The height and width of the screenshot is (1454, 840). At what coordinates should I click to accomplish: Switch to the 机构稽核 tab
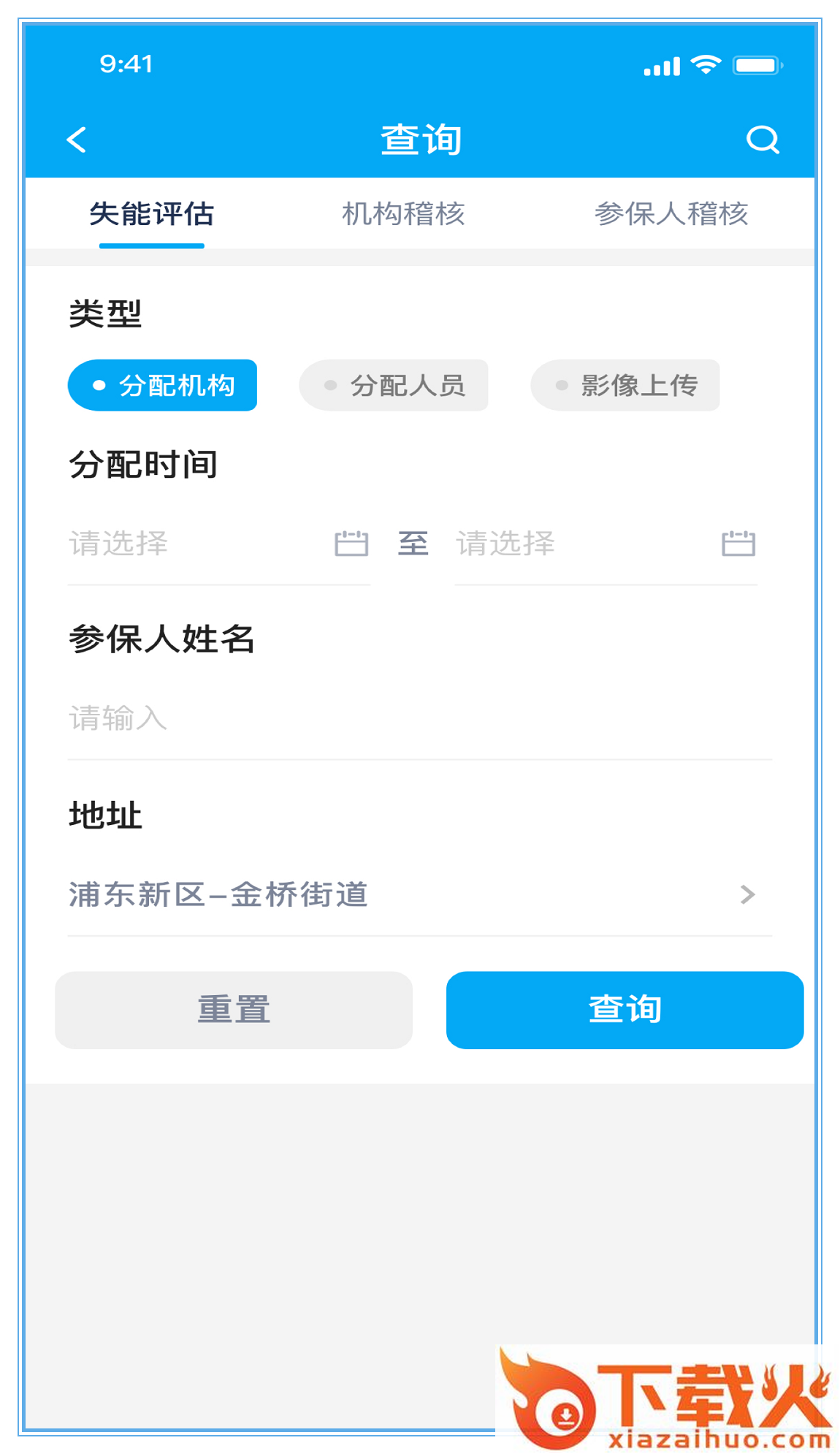[403, 214]
